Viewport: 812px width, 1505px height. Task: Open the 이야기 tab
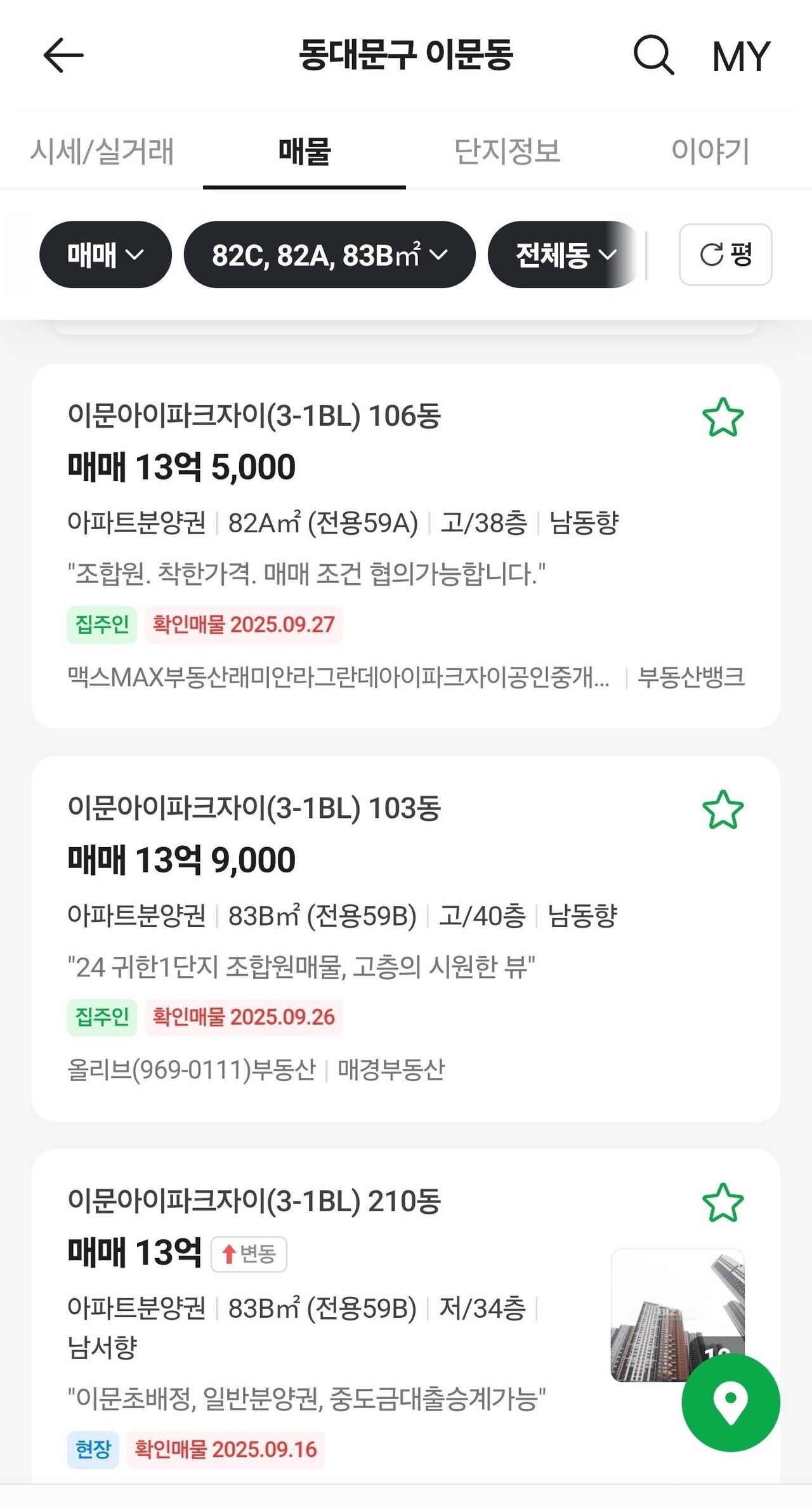coord(710,150)
